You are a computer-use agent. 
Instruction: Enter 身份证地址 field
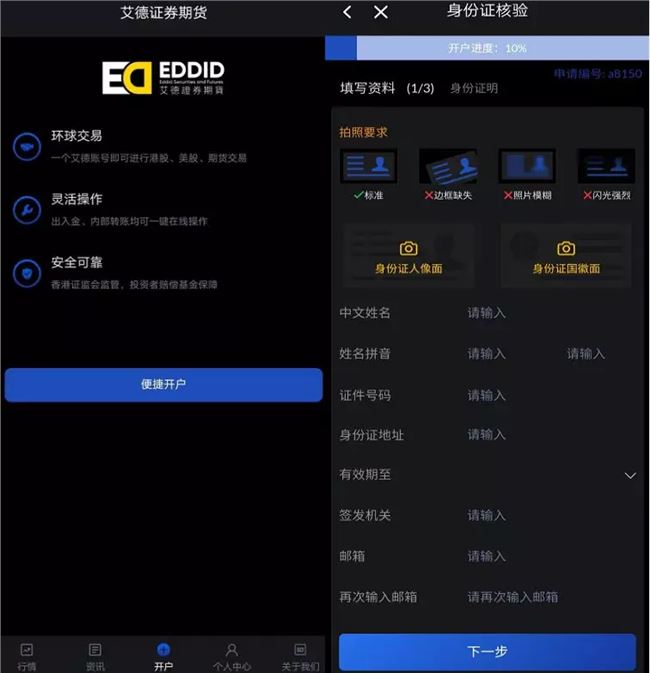click(x=487, y=435)
